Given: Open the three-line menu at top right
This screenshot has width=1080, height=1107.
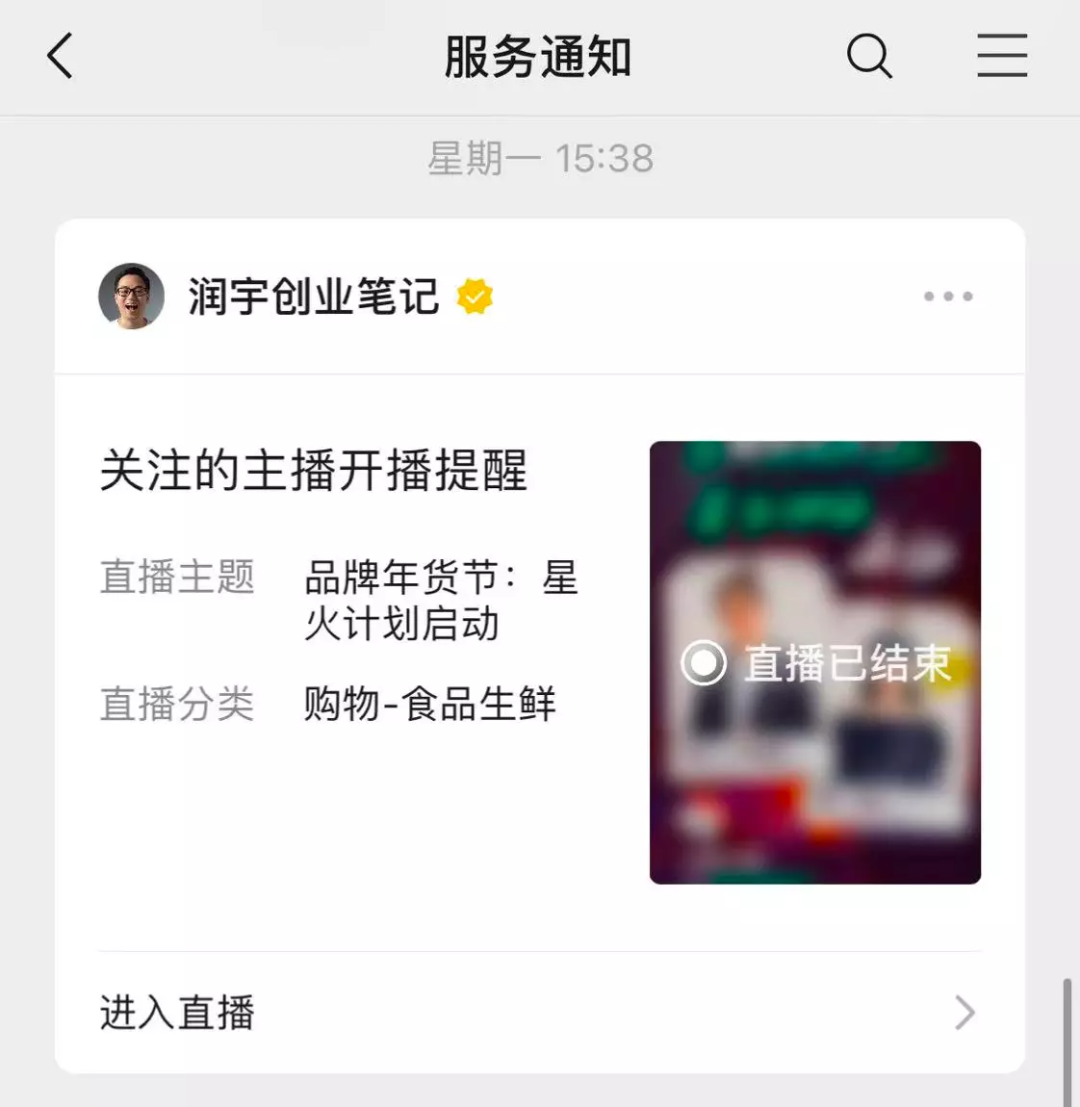Looking at the screenshot, I should pyautogui.click(x=1002, y=57).
